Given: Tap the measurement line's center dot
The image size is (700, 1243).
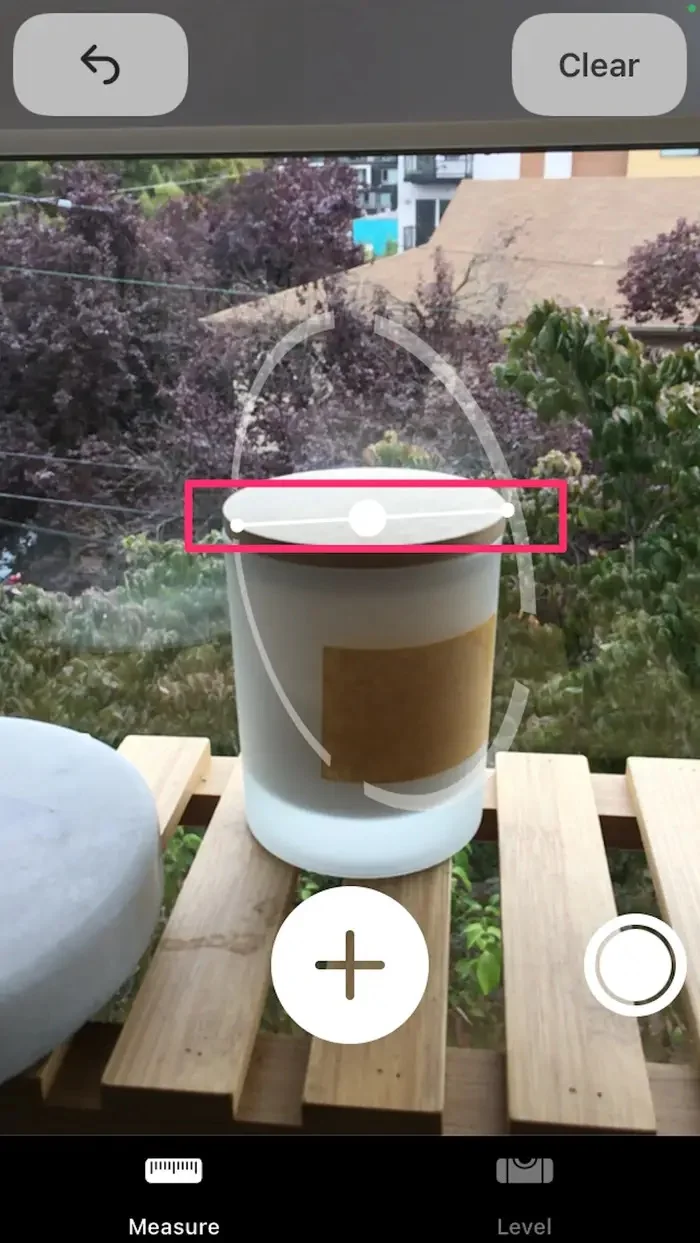Looking at the screenshot, I should 368,518.
